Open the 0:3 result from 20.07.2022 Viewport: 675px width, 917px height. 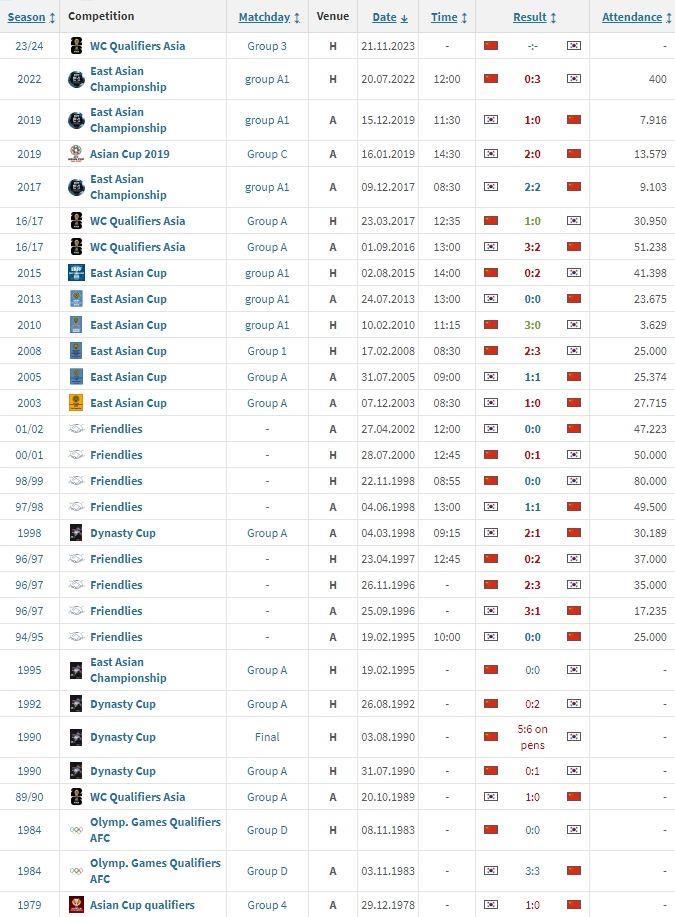[x=532, y=79]
